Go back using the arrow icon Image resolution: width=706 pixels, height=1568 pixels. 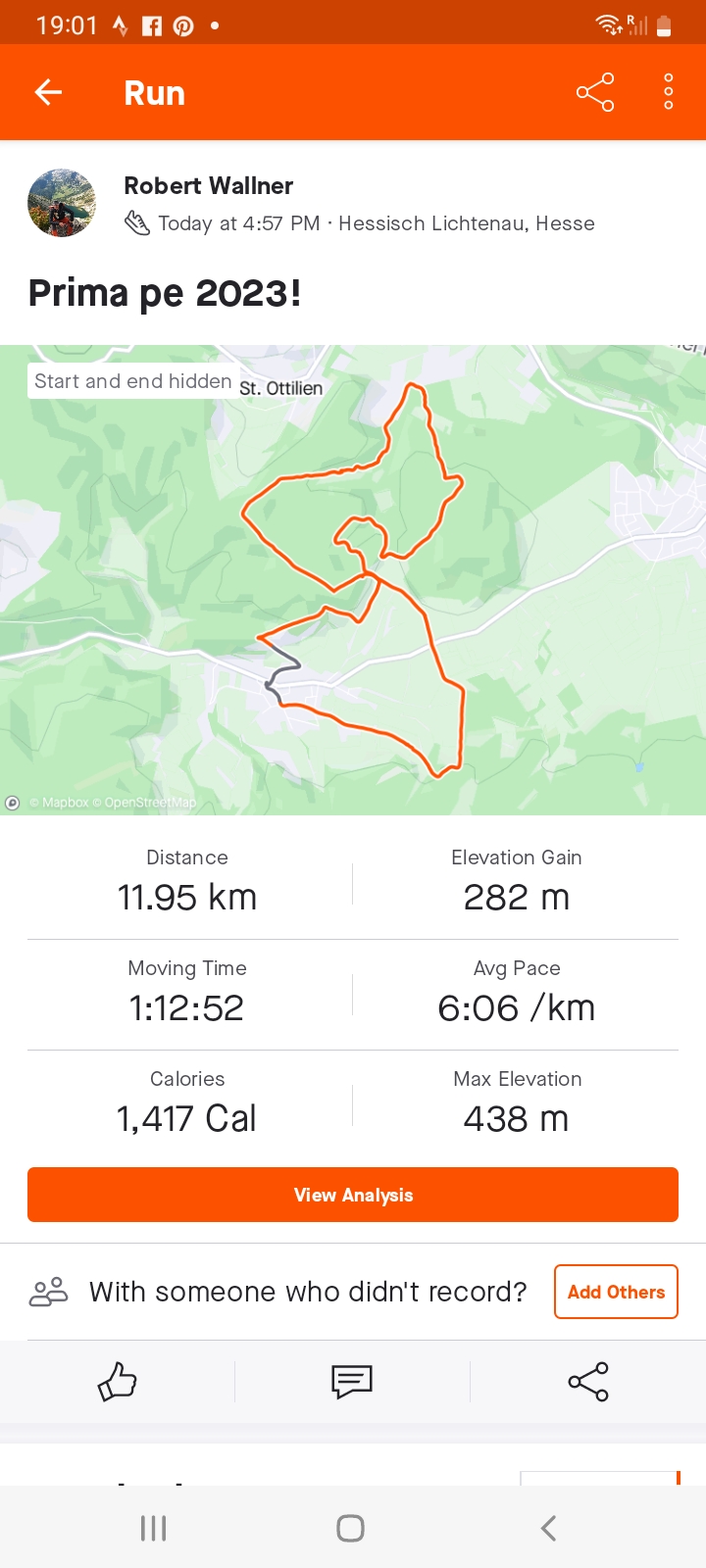(48, 93)
